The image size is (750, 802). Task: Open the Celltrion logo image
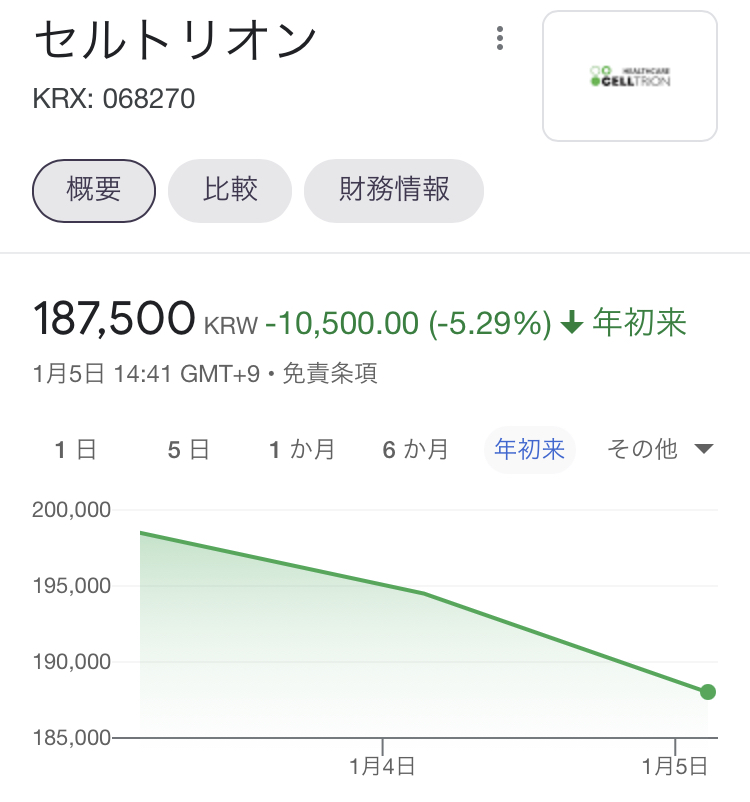(x=630, y=76)
